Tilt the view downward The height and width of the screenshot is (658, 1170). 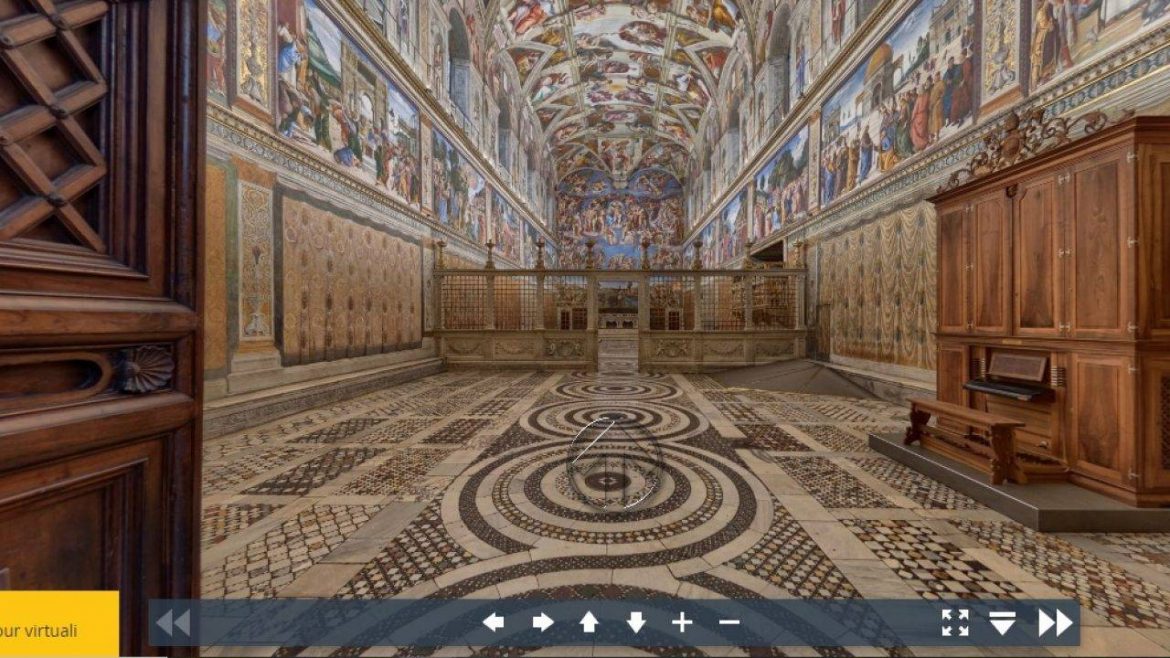pos(636,623)
